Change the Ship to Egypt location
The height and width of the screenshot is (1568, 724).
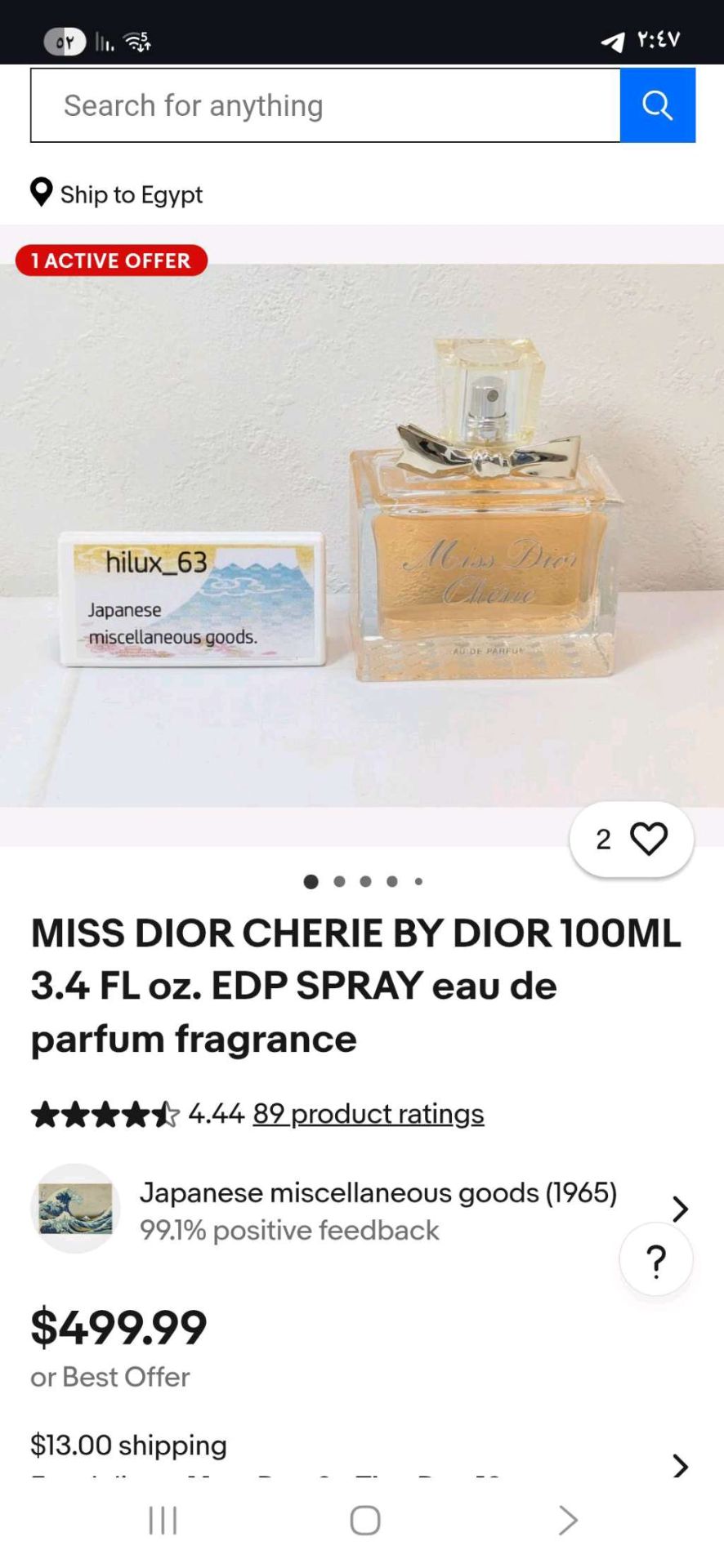pos(116,194)
